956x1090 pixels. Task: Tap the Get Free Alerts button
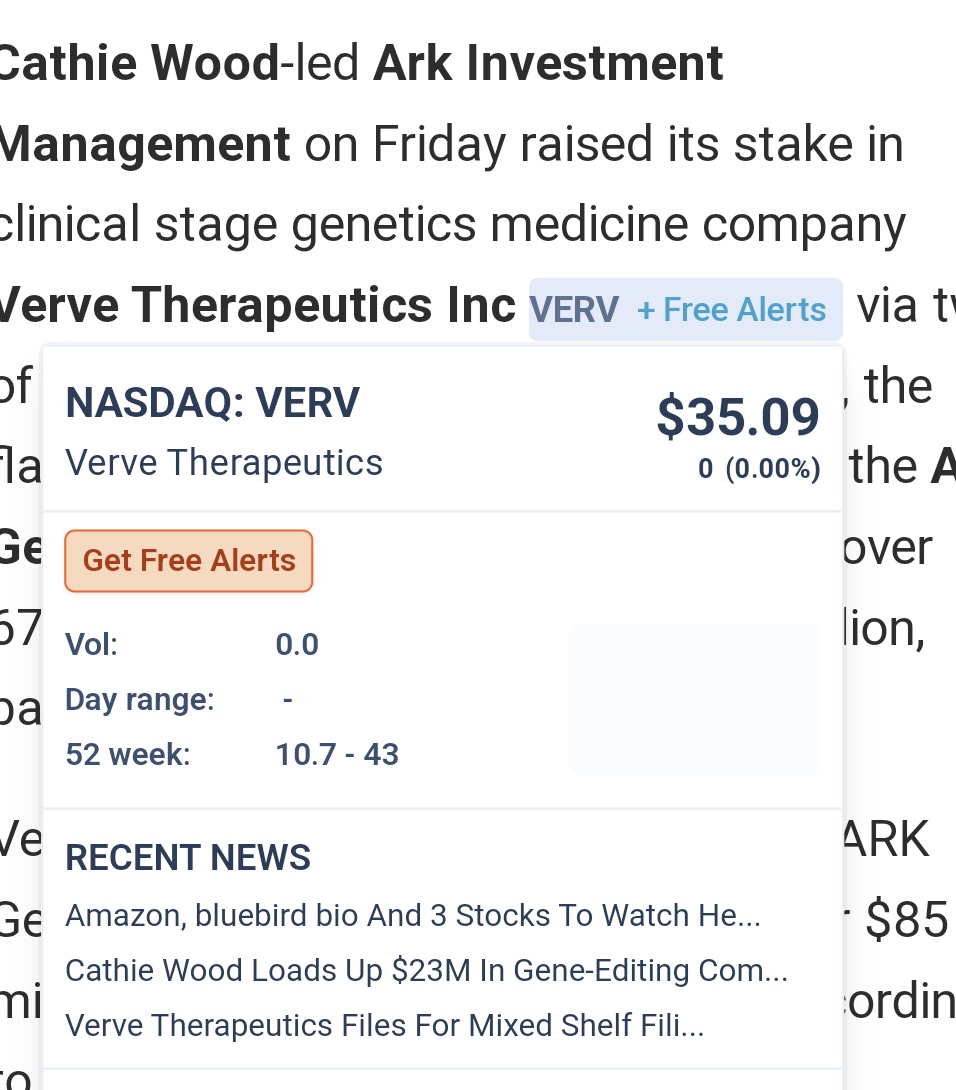189,561
